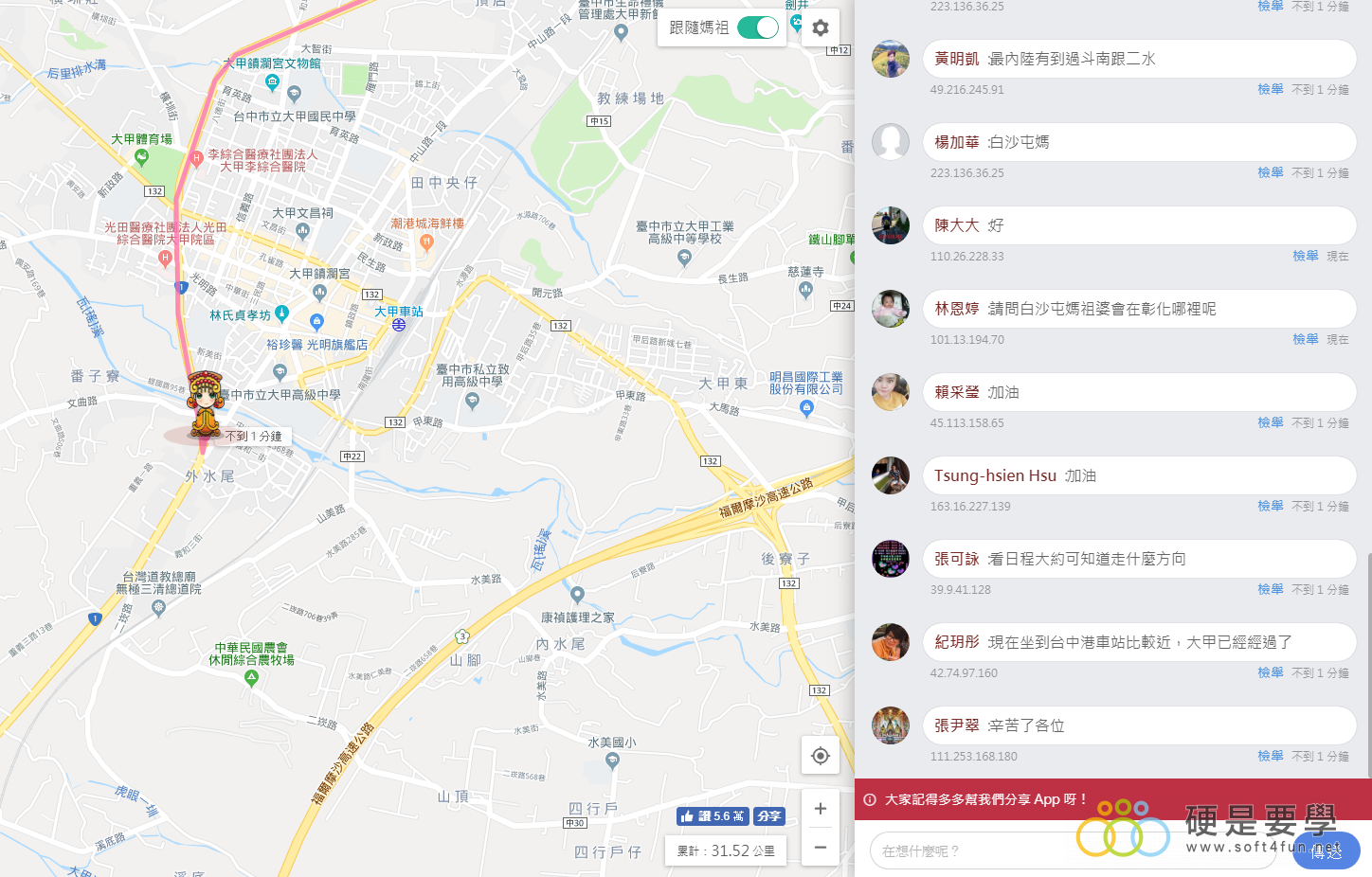This screenshot has height=877, width=1372.
Task: Zoom out the map
Action: point(821,847)
